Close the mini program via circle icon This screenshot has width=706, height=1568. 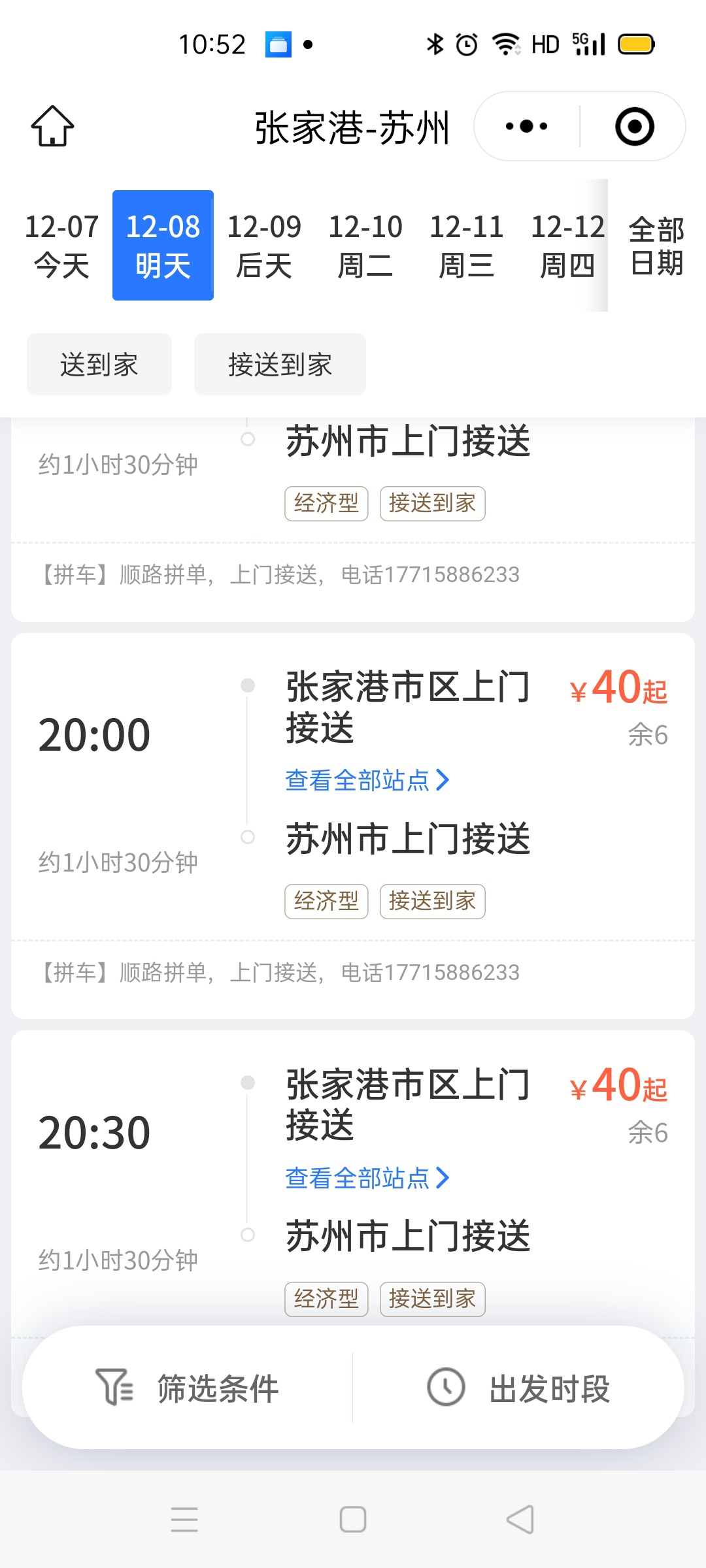click(x=634, y=126)
